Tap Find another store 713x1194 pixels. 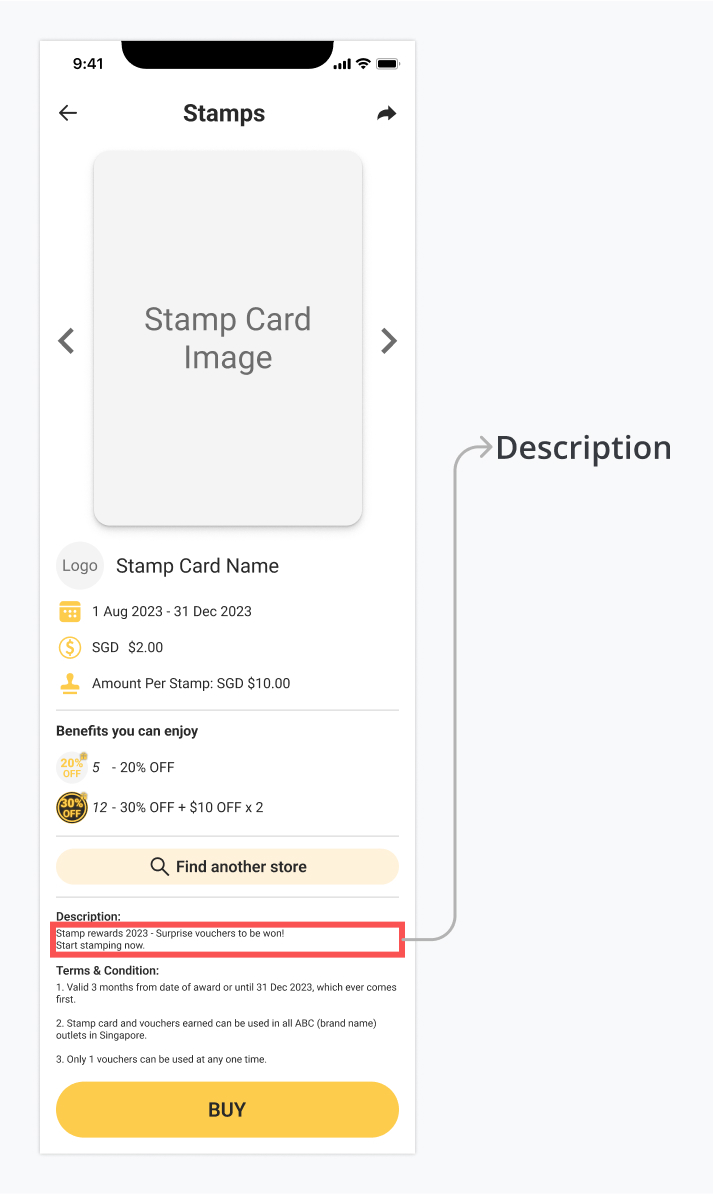(227, 867)
